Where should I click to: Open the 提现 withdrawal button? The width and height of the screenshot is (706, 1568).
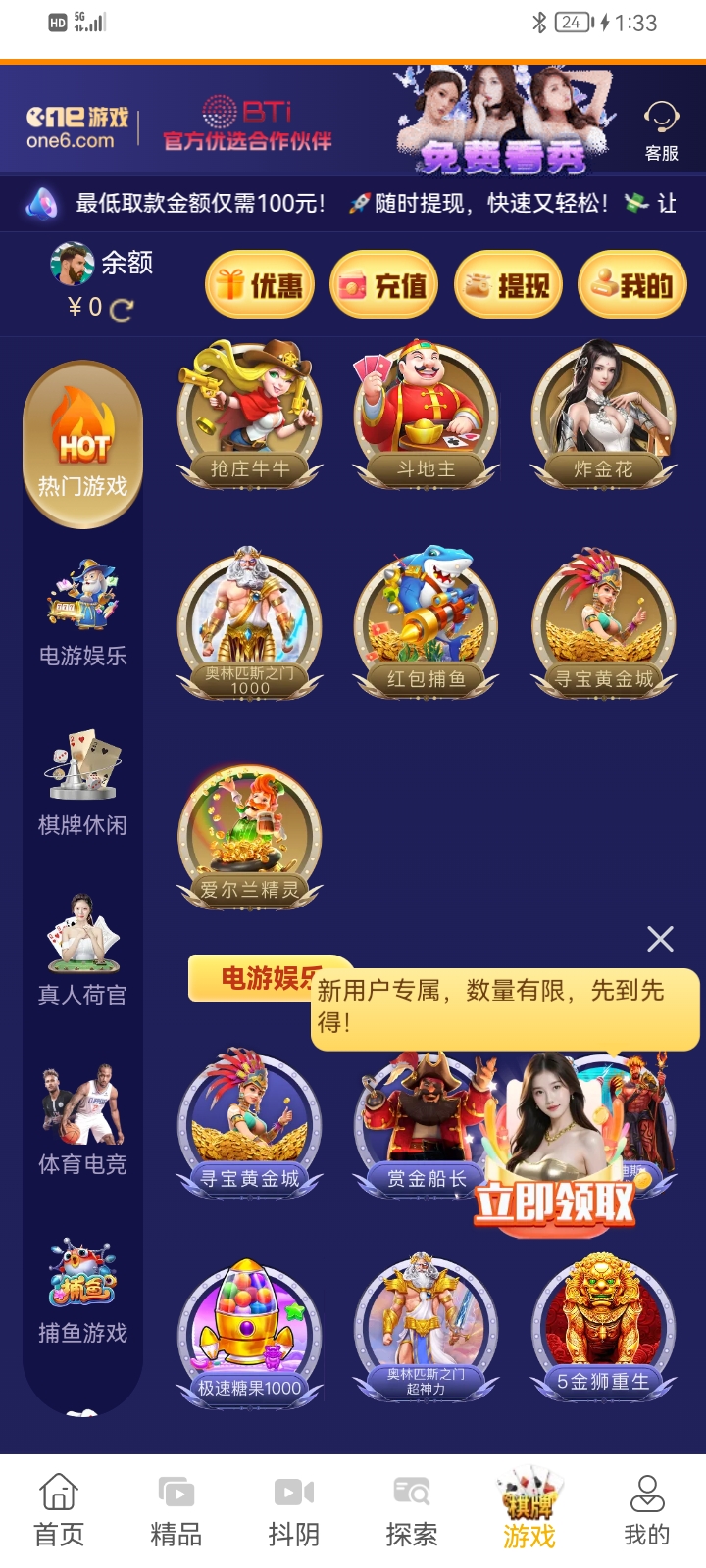[508, 285]
